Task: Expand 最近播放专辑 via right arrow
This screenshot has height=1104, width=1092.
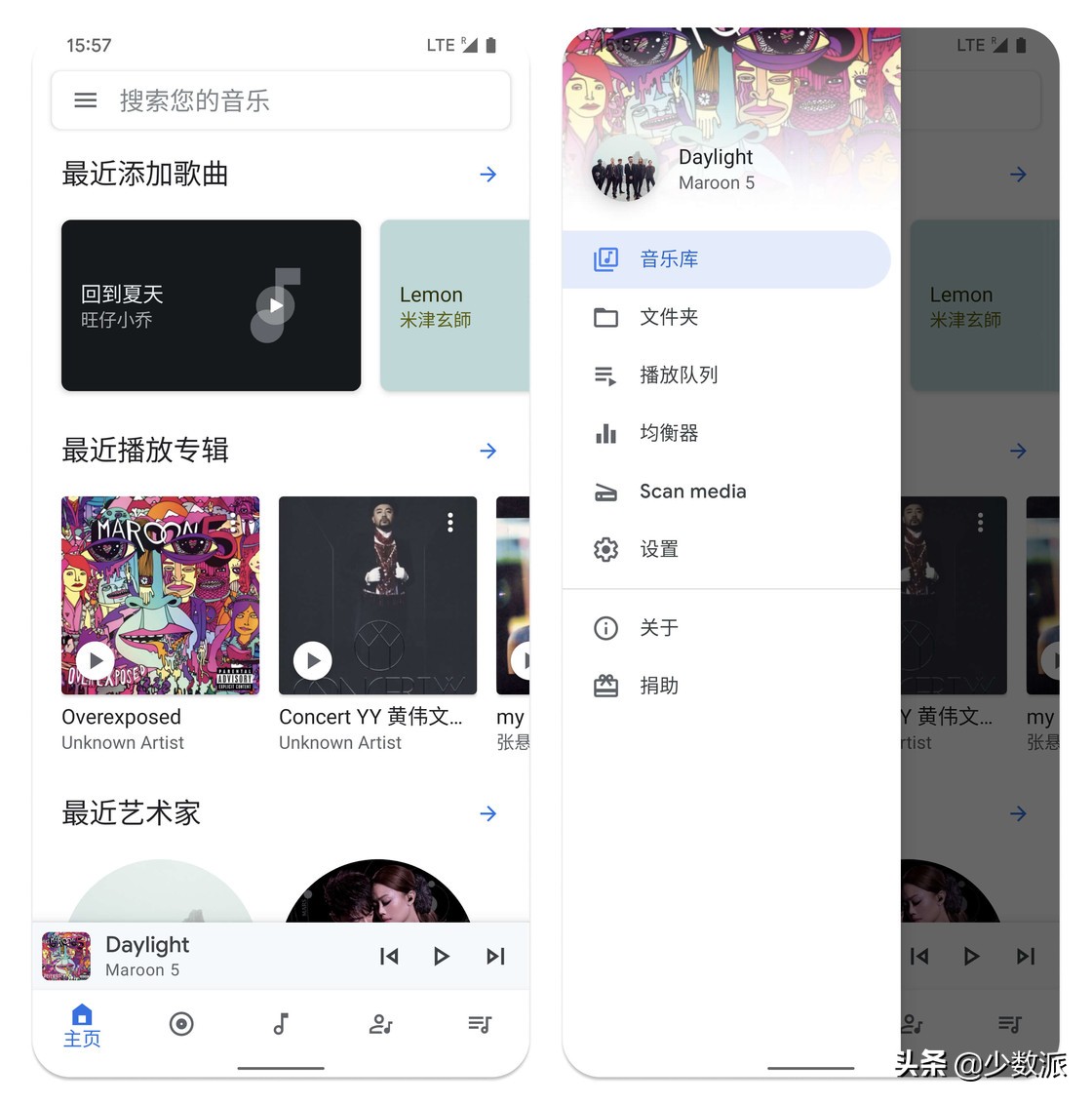Action: [x=487, y=451]
